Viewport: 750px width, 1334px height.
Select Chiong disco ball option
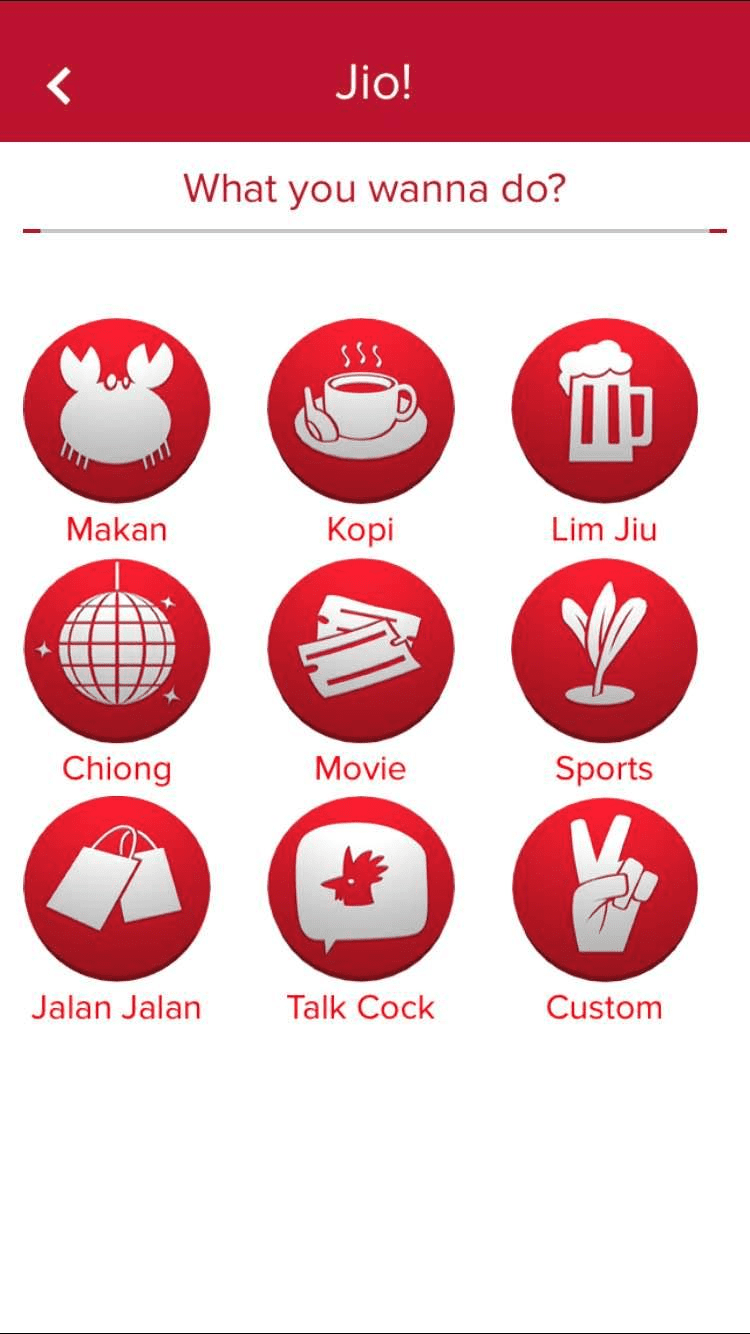(117, 650)
